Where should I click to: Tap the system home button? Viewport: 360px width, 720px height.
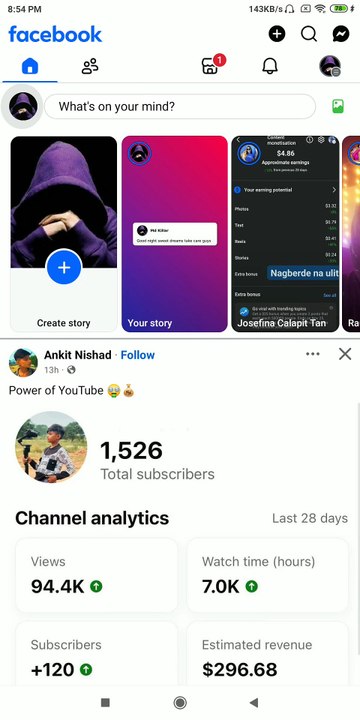tap(180, 702)
